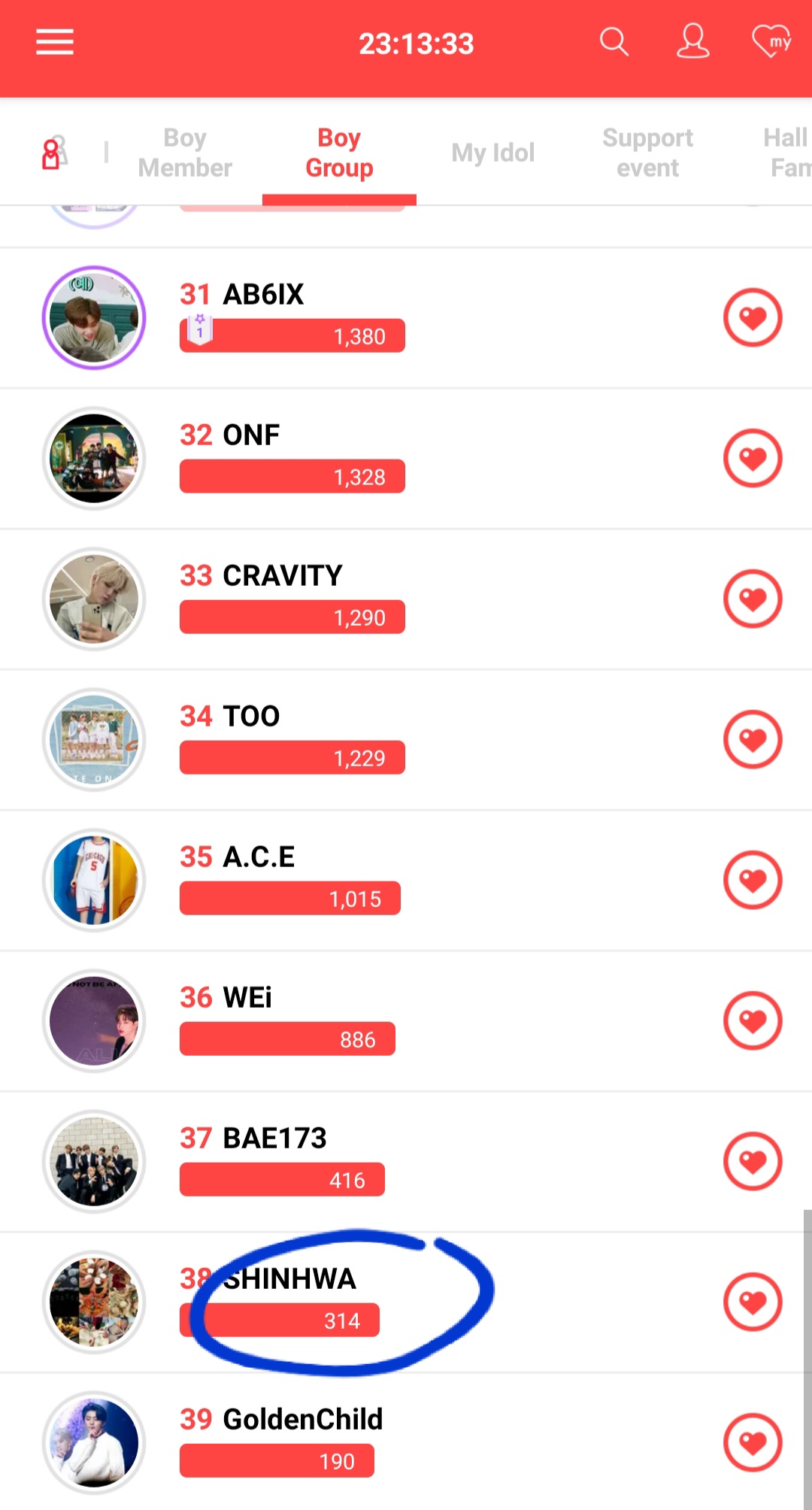This screenshot has height=1510, width=812.
Task: Vote for A.C.E with the heart
Action: (753, 880)
